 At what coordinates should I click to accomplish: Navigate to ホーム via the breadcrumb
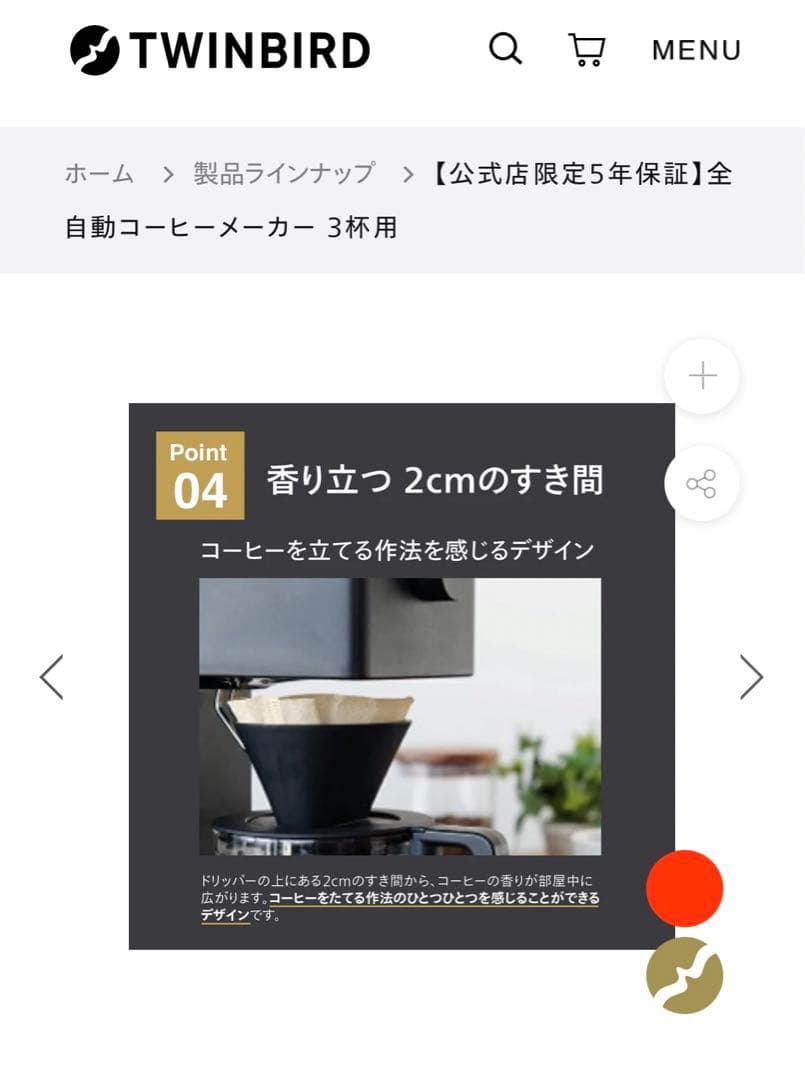pyautogui.click(x=97, y=173)
